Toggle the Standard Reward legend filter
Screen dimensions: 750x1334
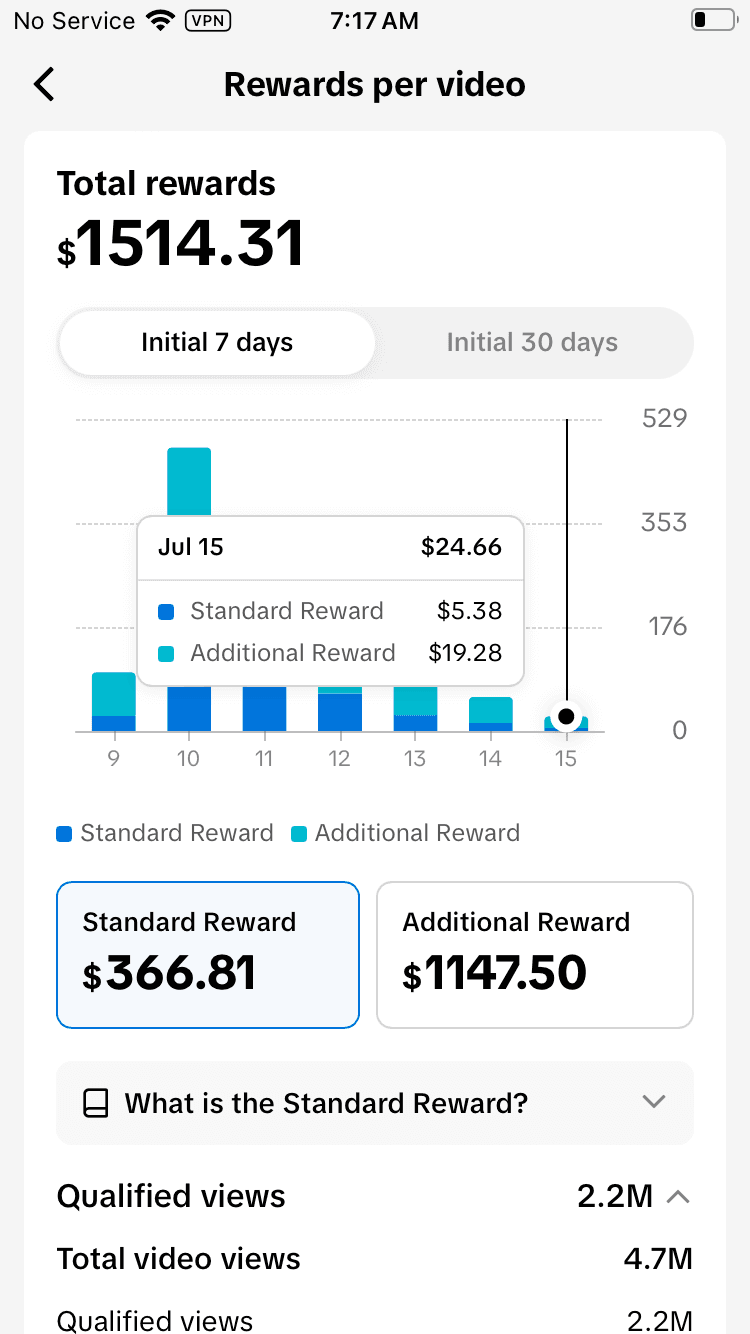pyautogui.click(x=165, y=832)
